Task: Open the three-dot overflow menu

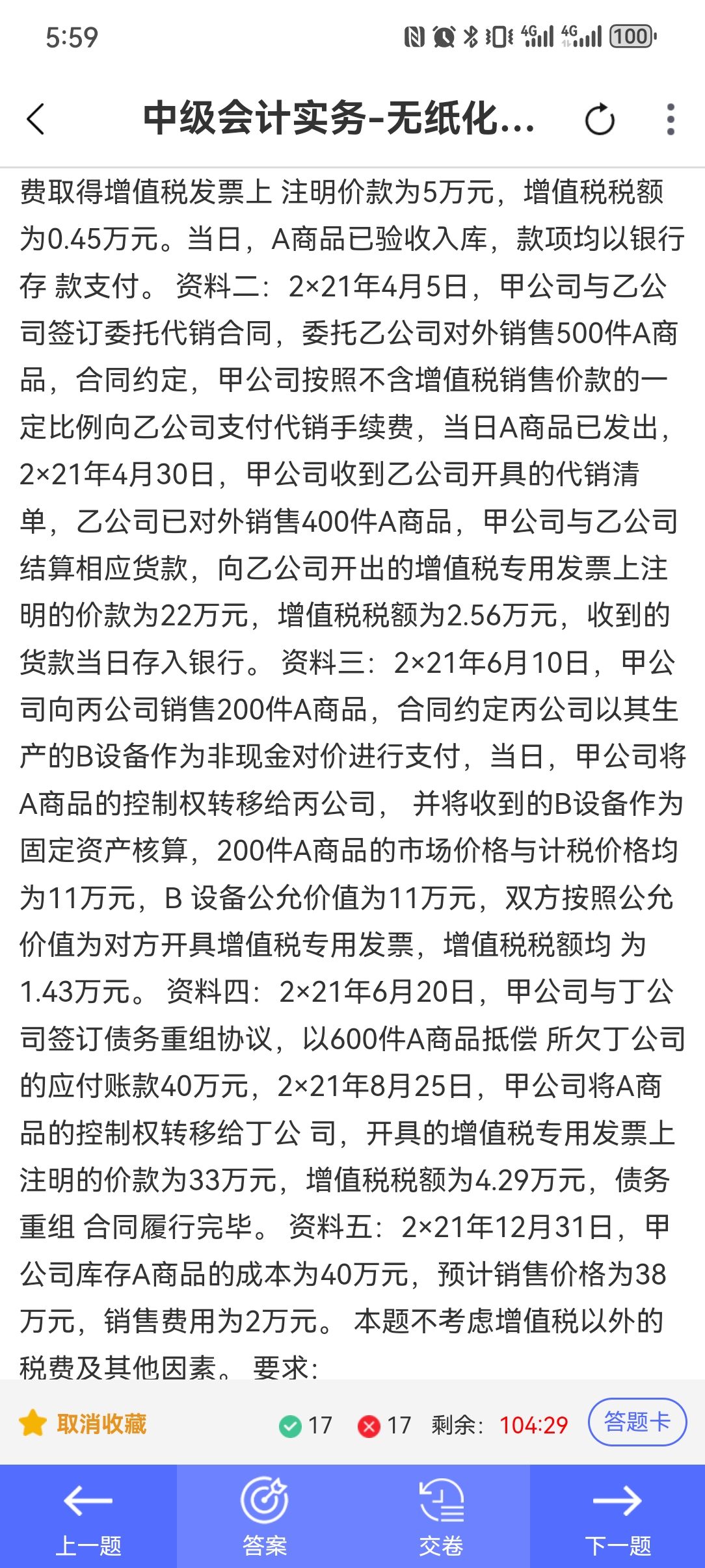Action: 671,120
